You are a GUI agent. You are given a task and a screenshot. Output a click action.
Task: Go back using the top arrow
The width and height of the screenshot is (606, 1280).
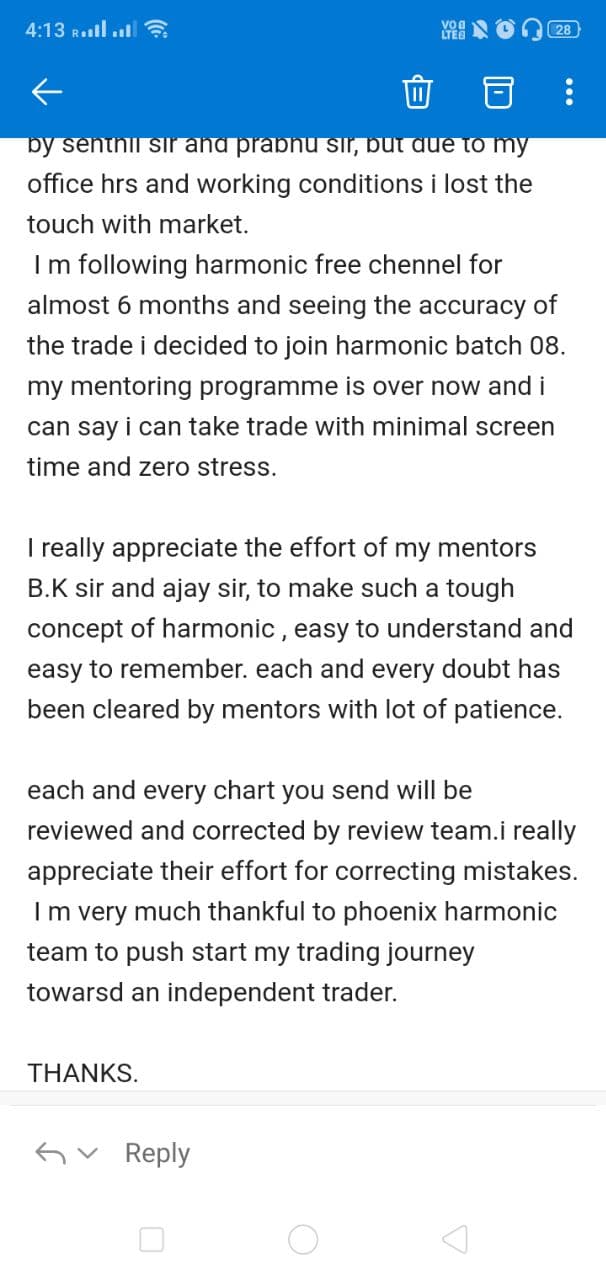click(x=47, y=93)
